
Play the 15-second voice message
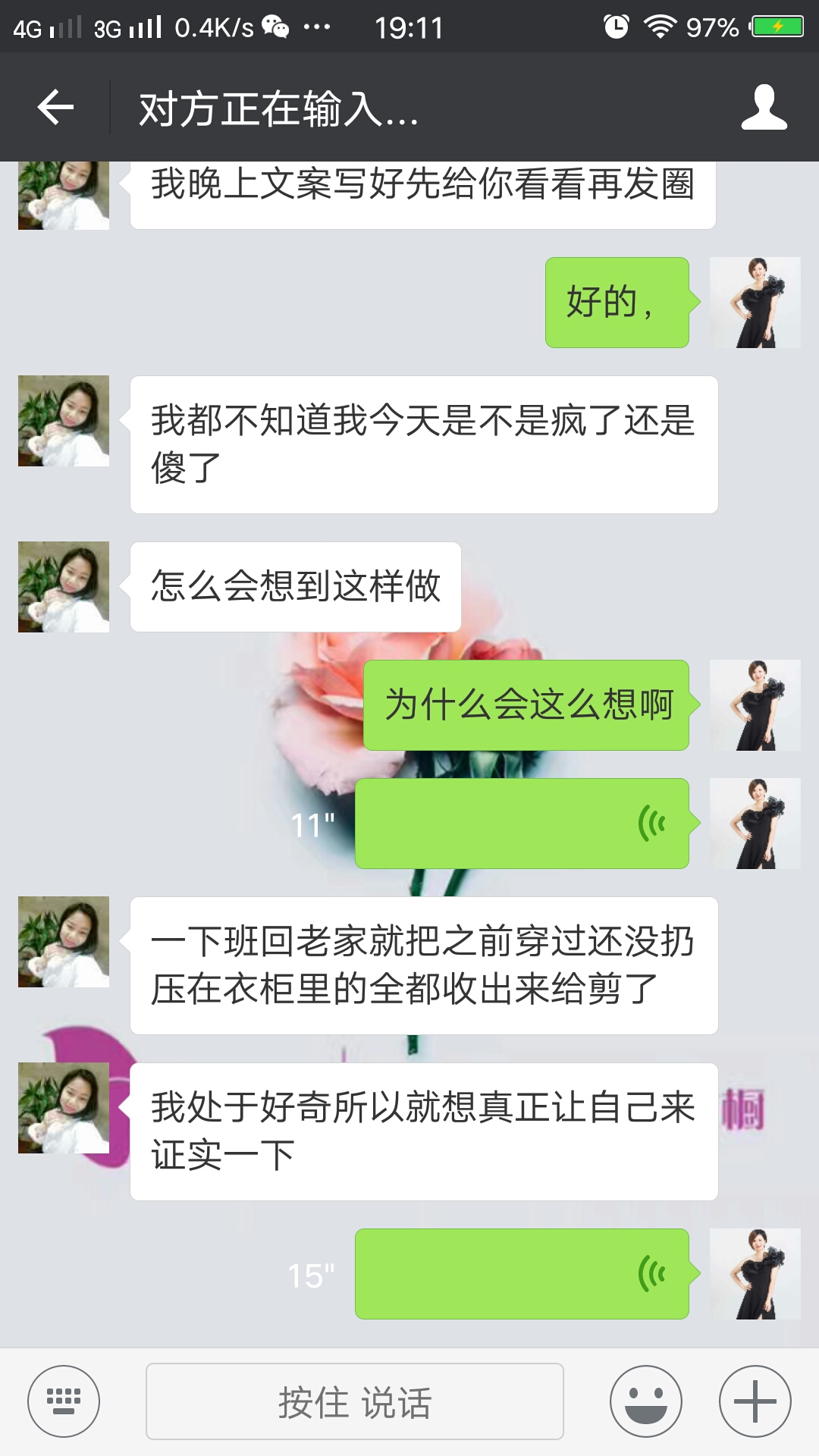pos(522,1274)
